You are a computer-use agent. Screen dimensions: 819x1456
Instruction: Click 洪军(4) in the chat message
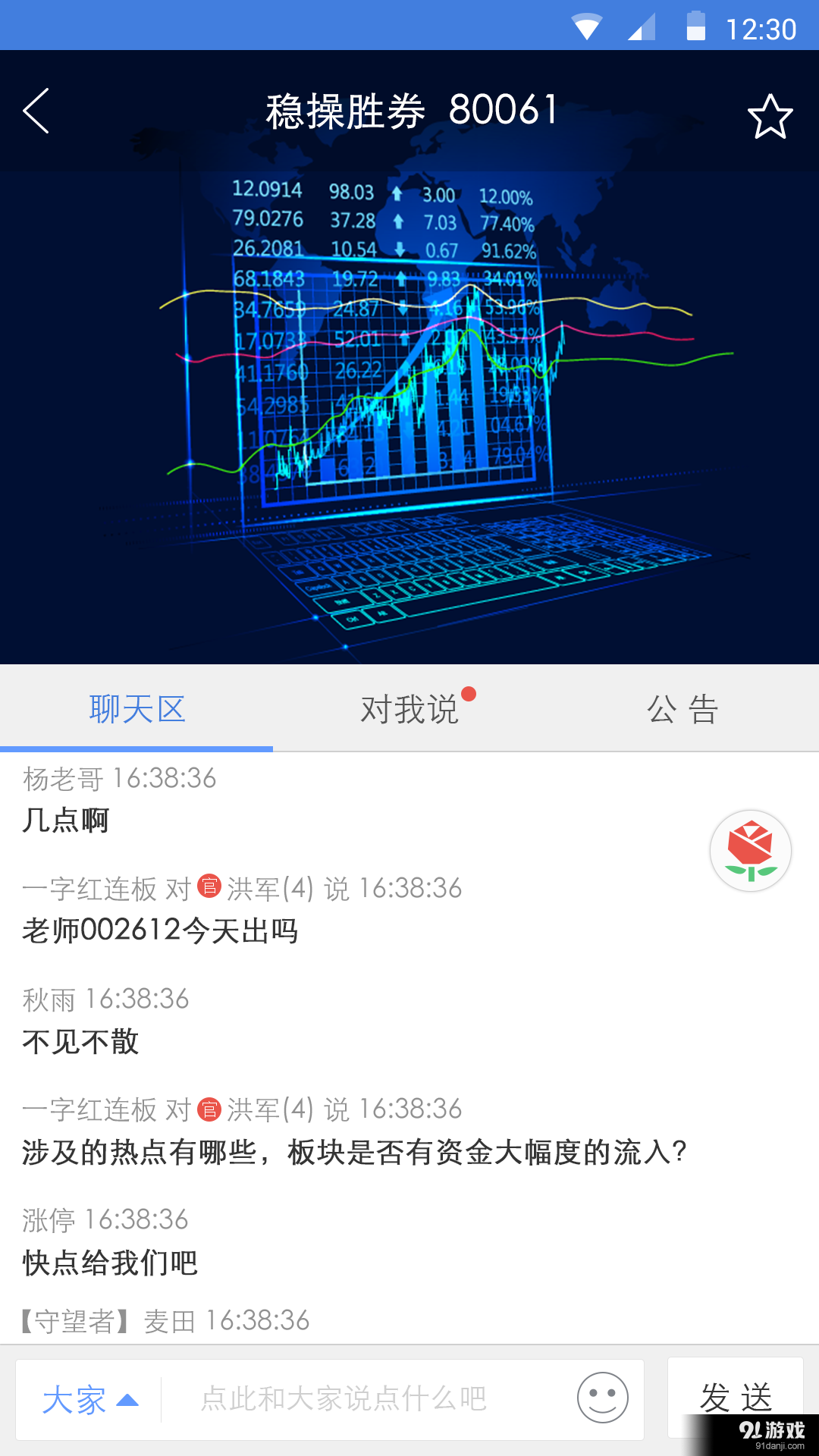pos(269,887)
